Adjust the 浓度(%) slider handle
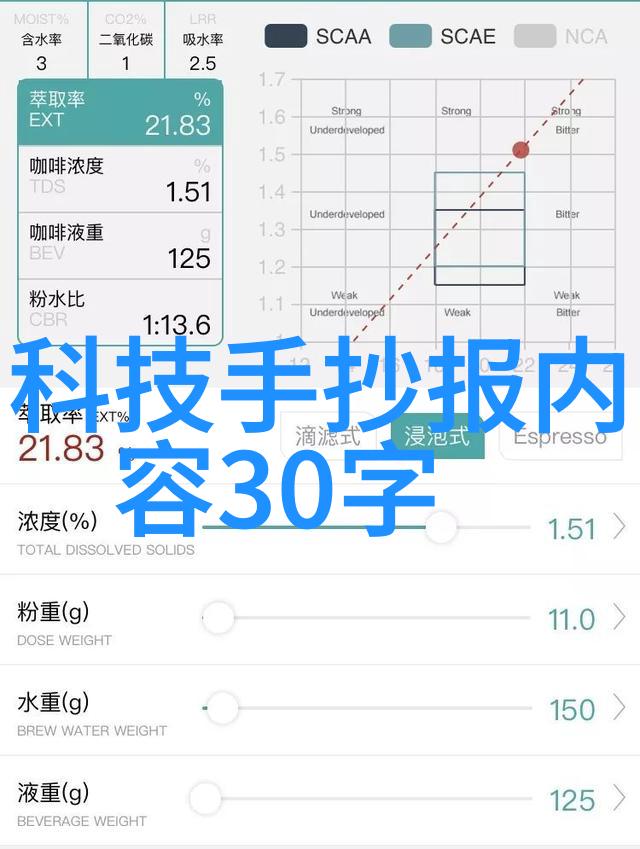640x849 pixels. point(441,527)
